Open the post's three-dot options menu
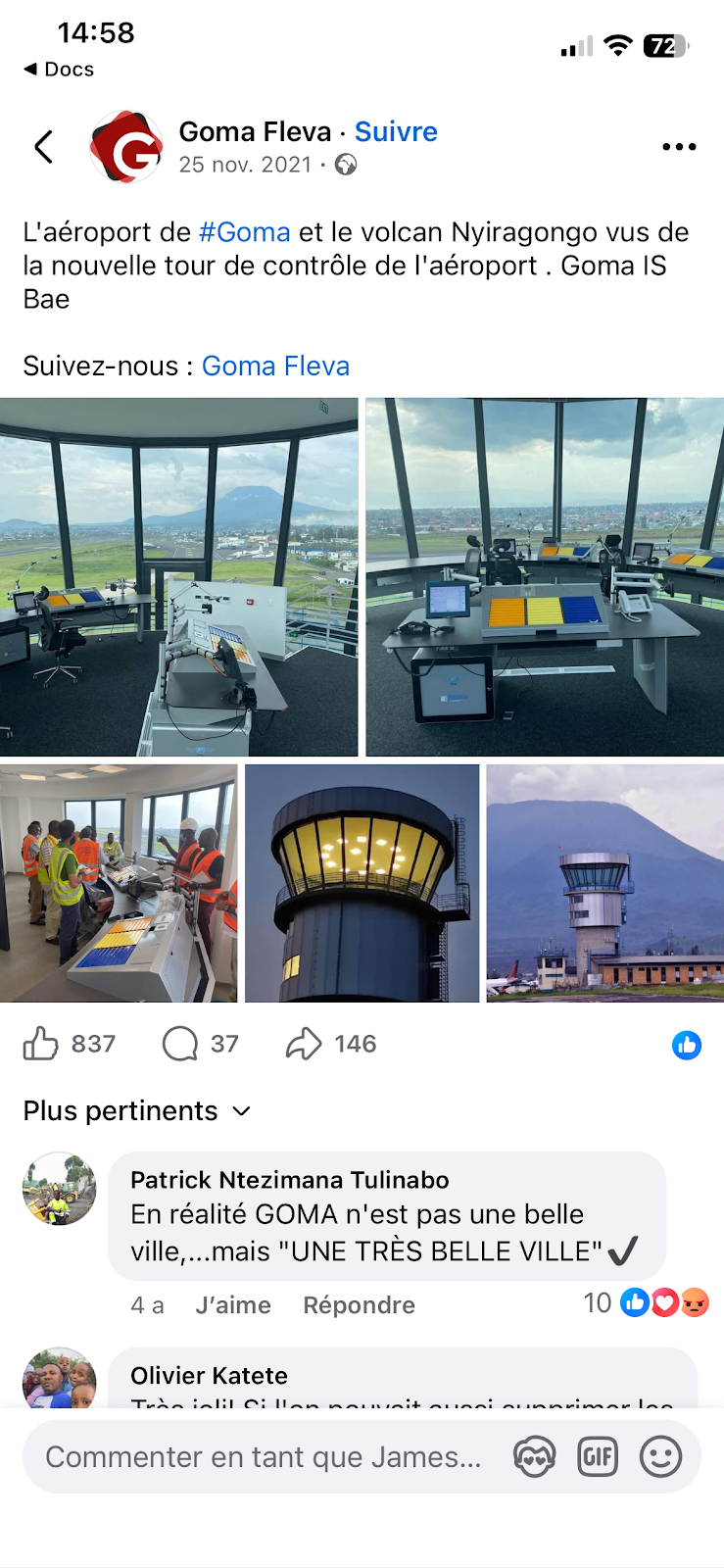Screen dimensions: 724x1568 (678, 147)
